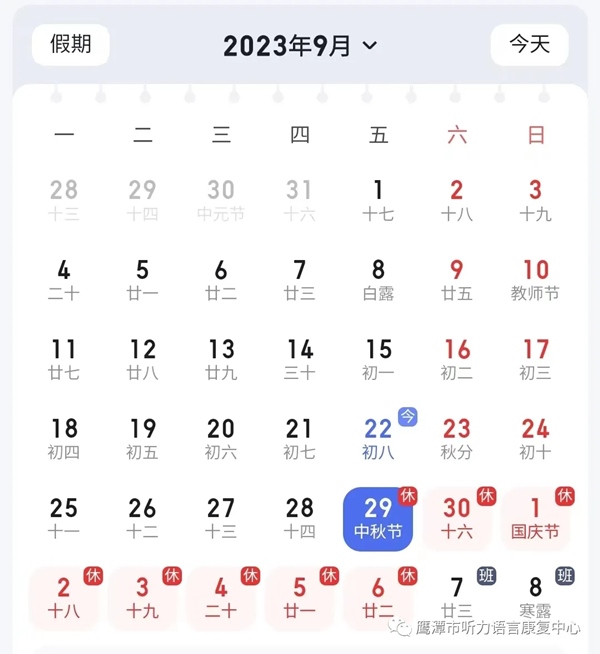Select September 22, marked 今
Screen dimensions: 600x654
click(378, 438)
